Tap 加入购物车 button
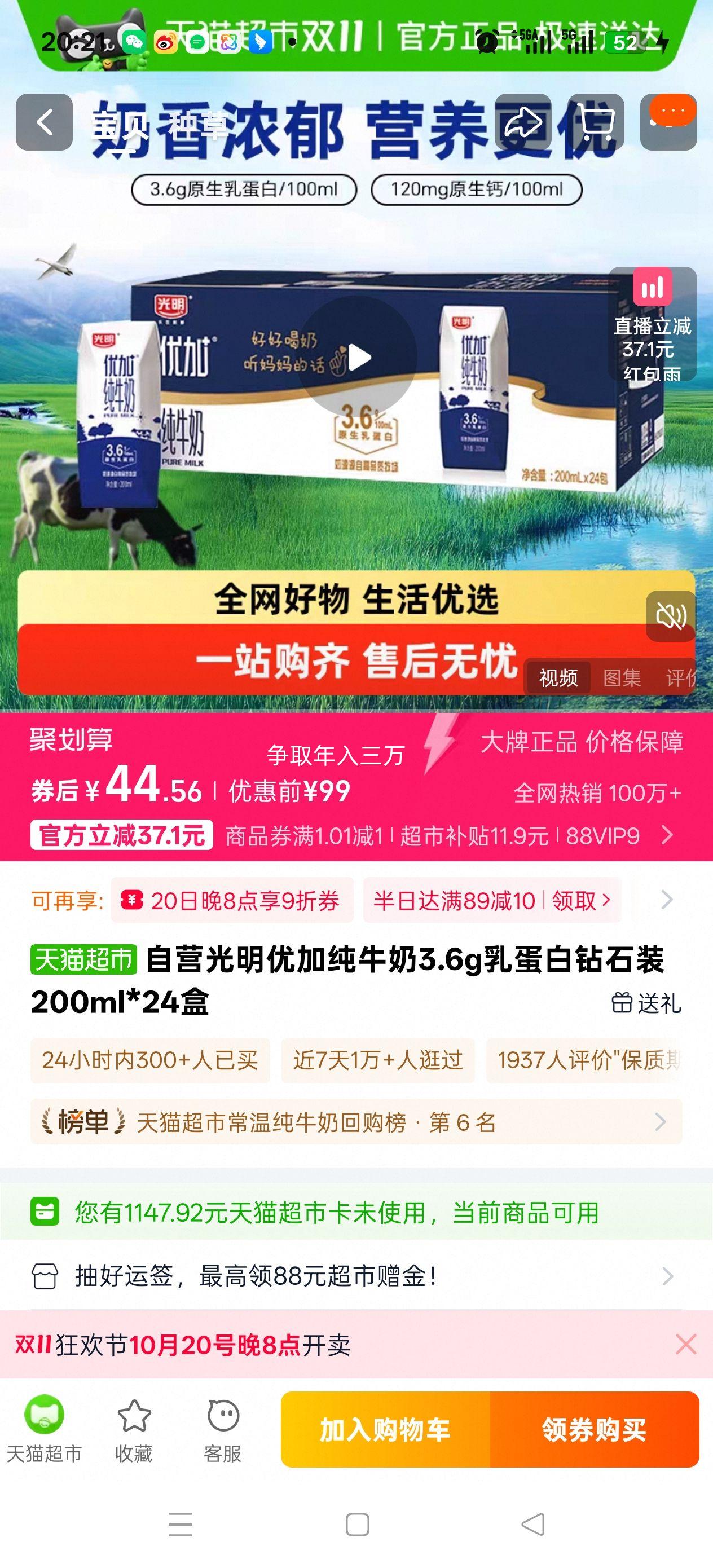 point(385,1429)
